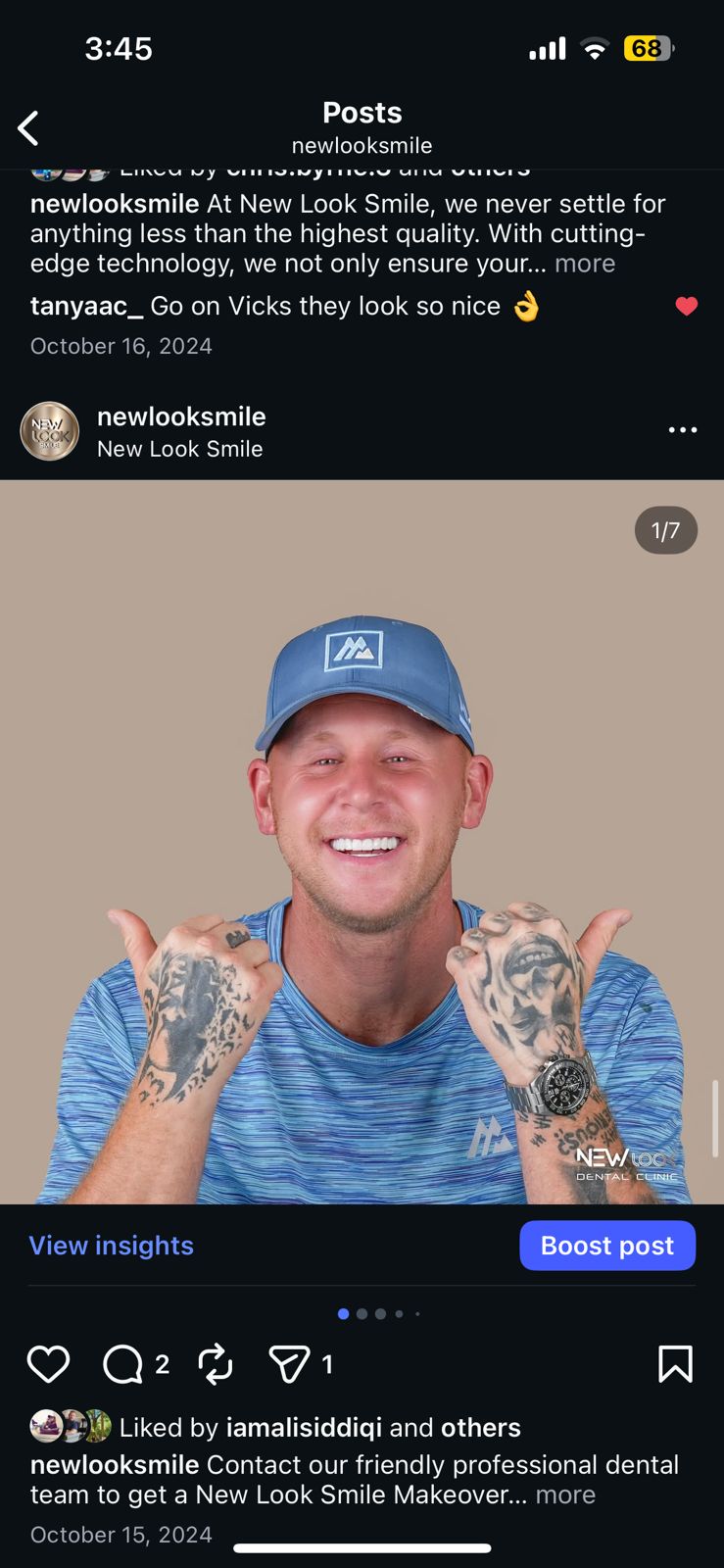724x1568 pixels.
Task: Expand the 'highest quality' caption with more
Action: [585, 264]
